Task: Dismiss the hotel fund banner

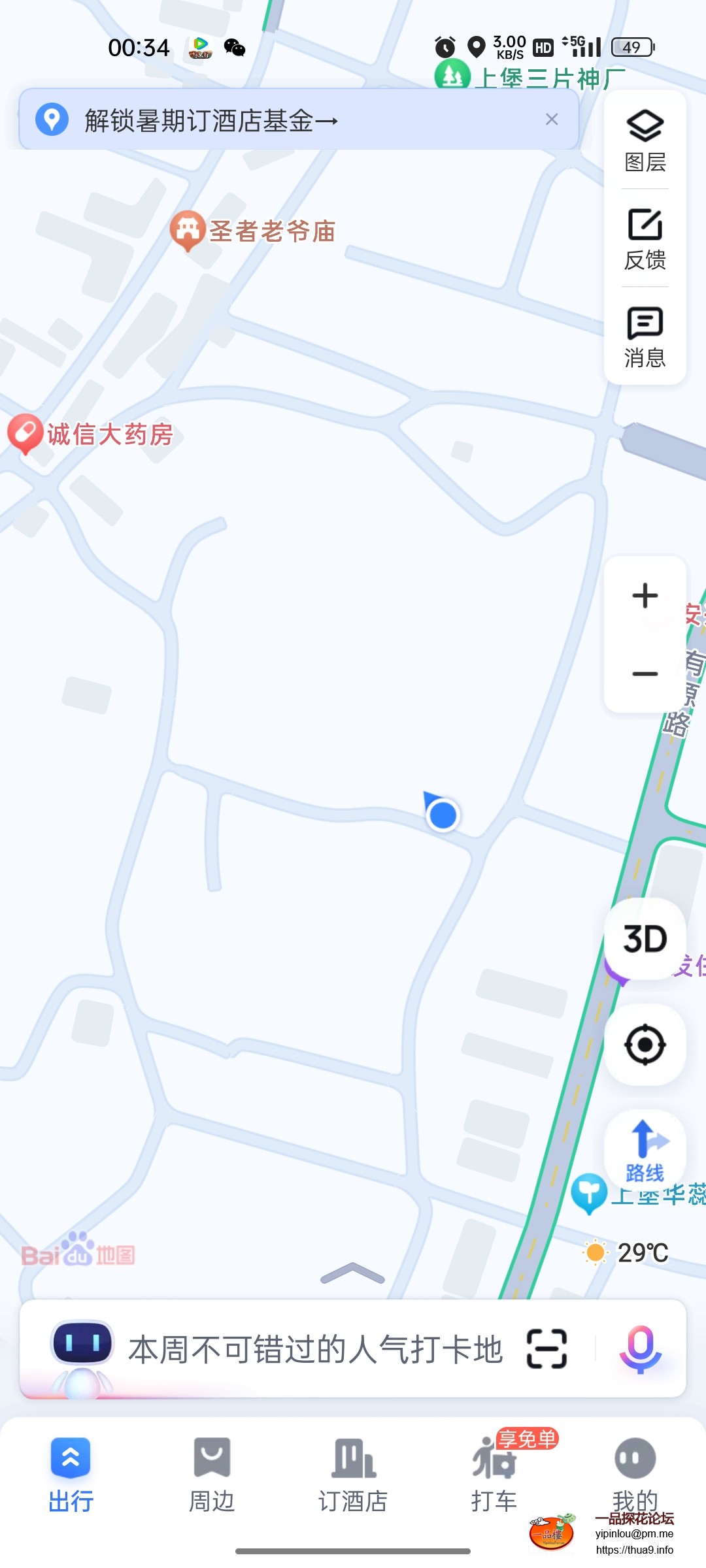Action: click(x=552, y=120)
